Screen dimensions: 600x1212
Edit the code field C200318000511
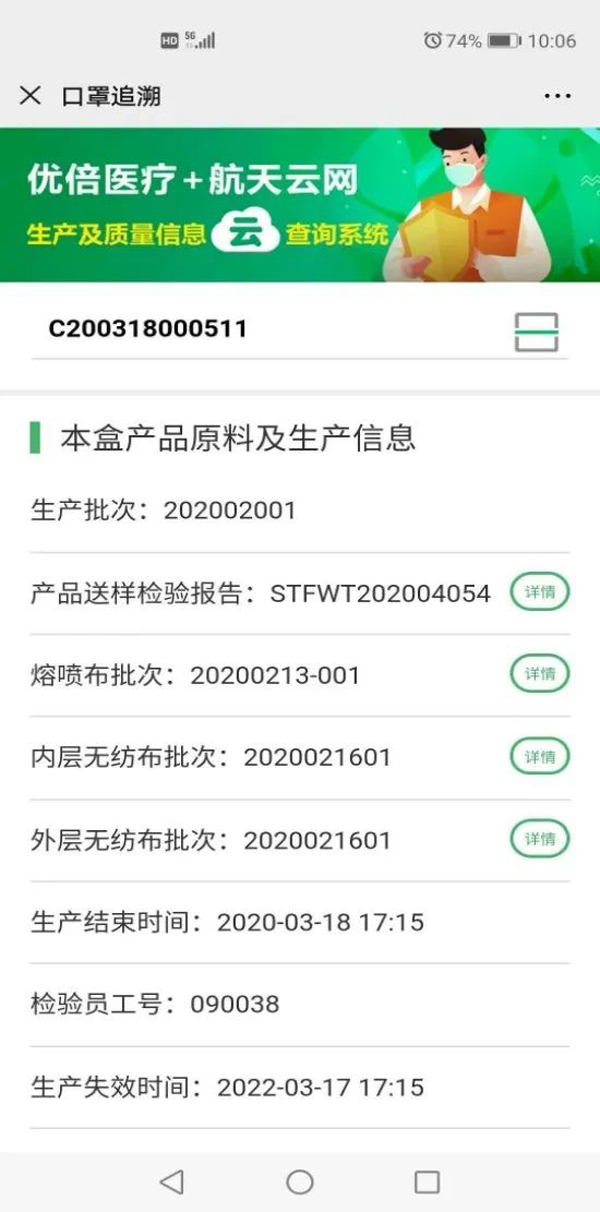[268, 329]
